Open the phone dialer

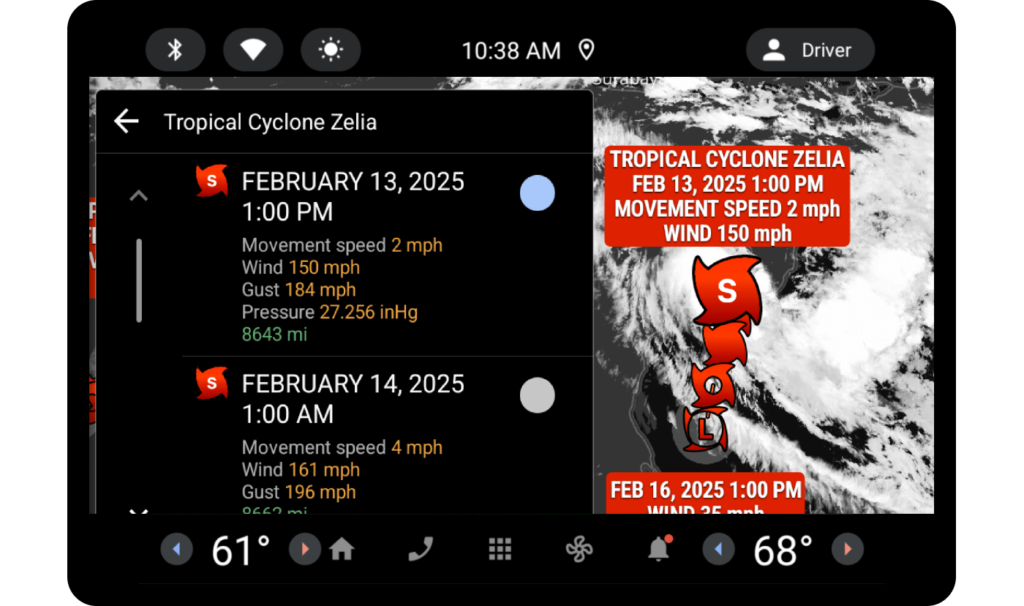click(421, 549)
